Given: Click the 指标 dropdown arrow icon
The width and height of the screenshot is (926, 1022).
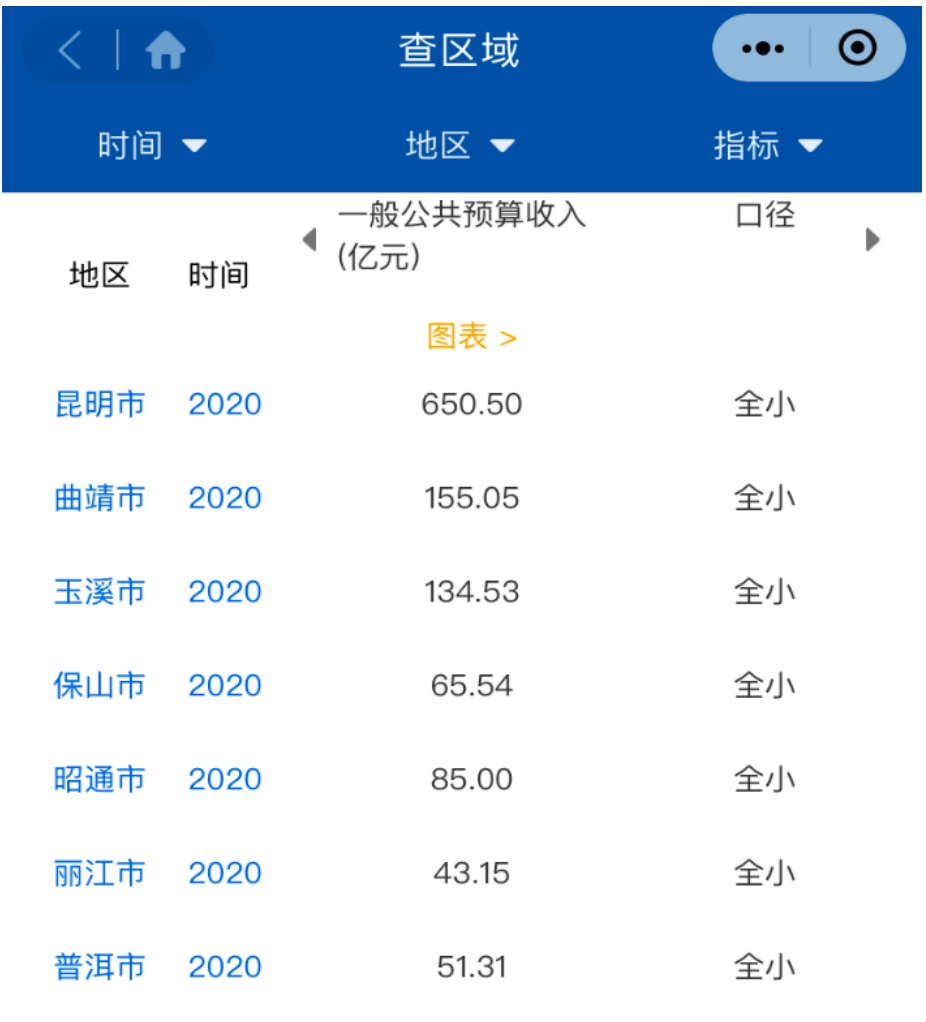Looking at the screenshot, I should (812, 146).
